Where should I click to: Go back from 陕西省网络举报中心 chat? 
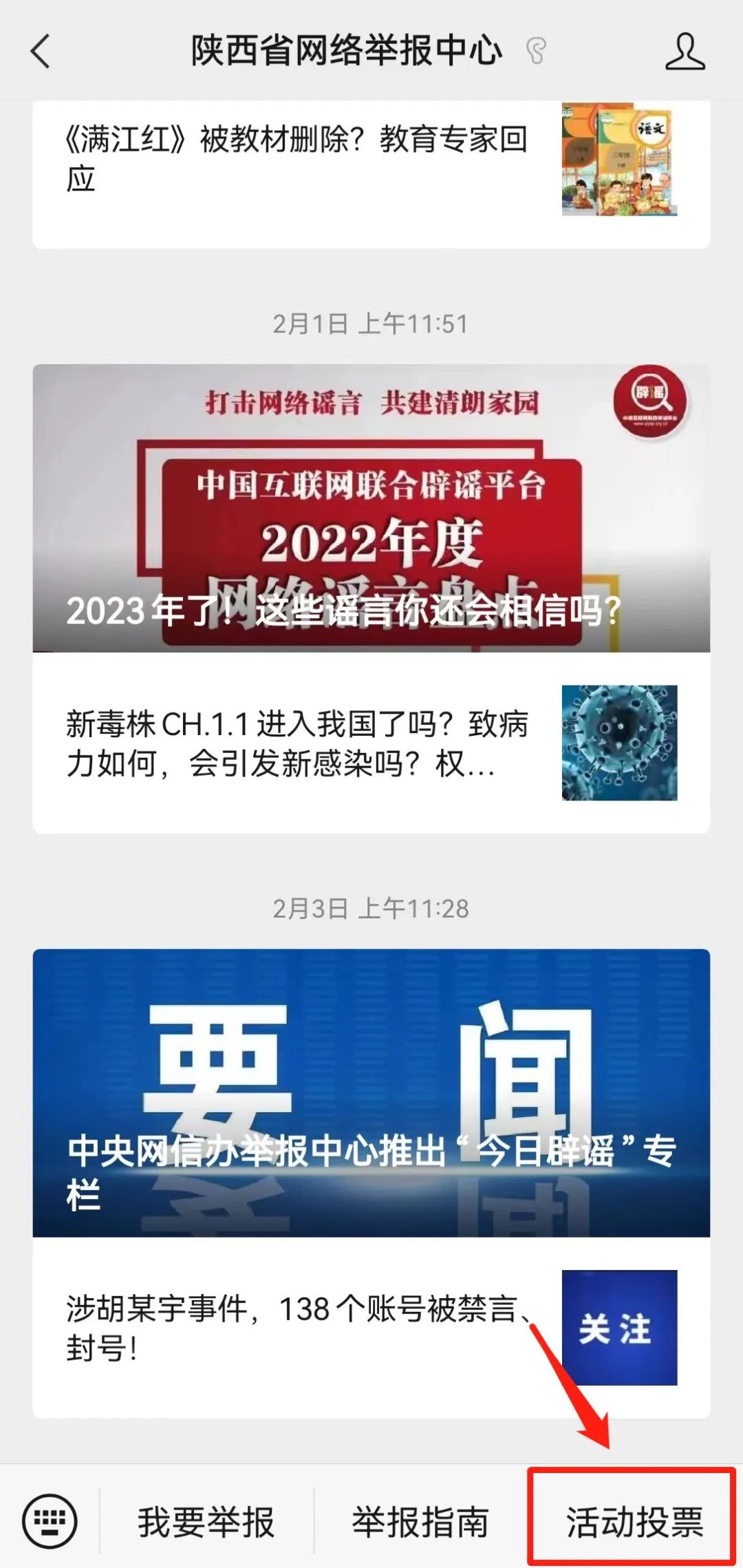click(x=41, y=52)
